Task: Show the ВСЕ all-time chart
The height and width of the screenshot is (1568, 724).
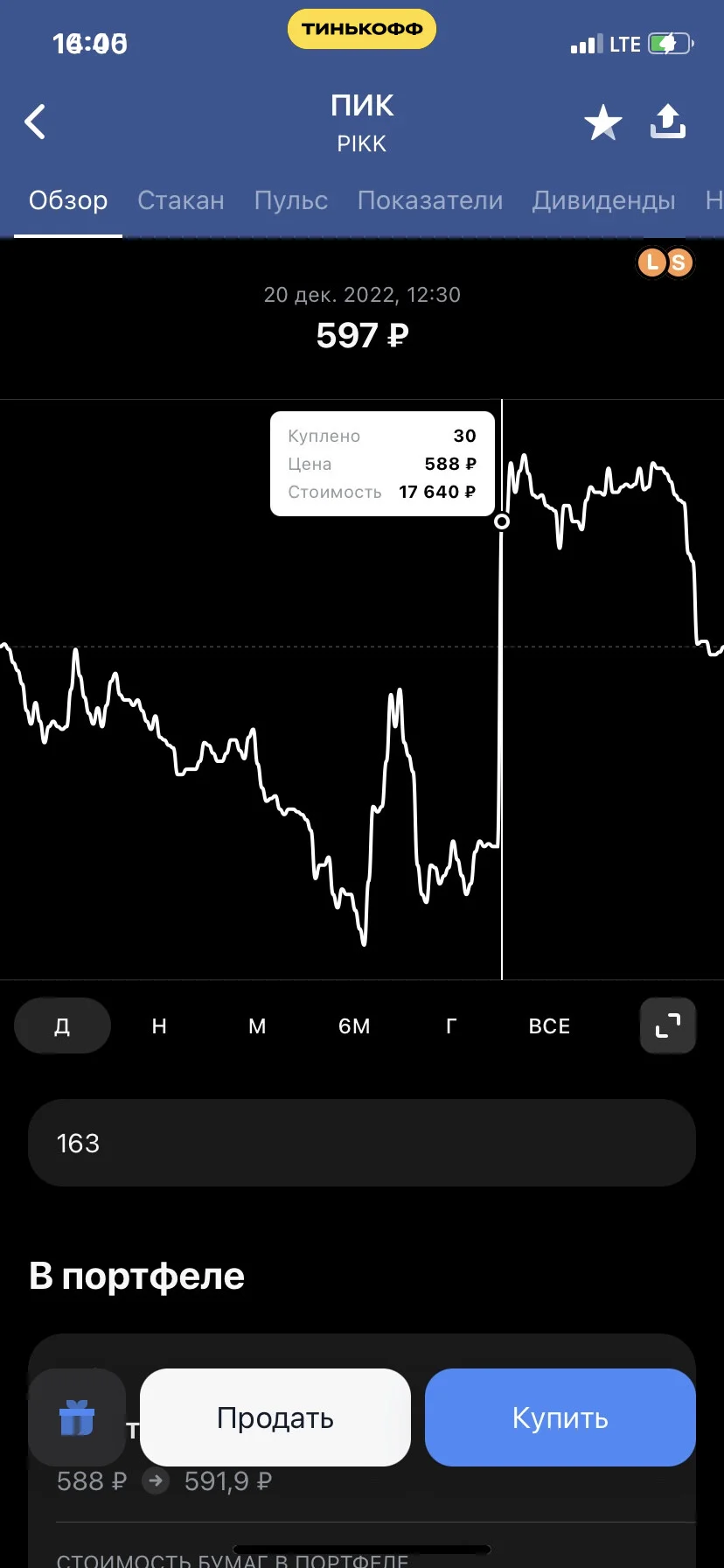Action: click(549, 1025)
